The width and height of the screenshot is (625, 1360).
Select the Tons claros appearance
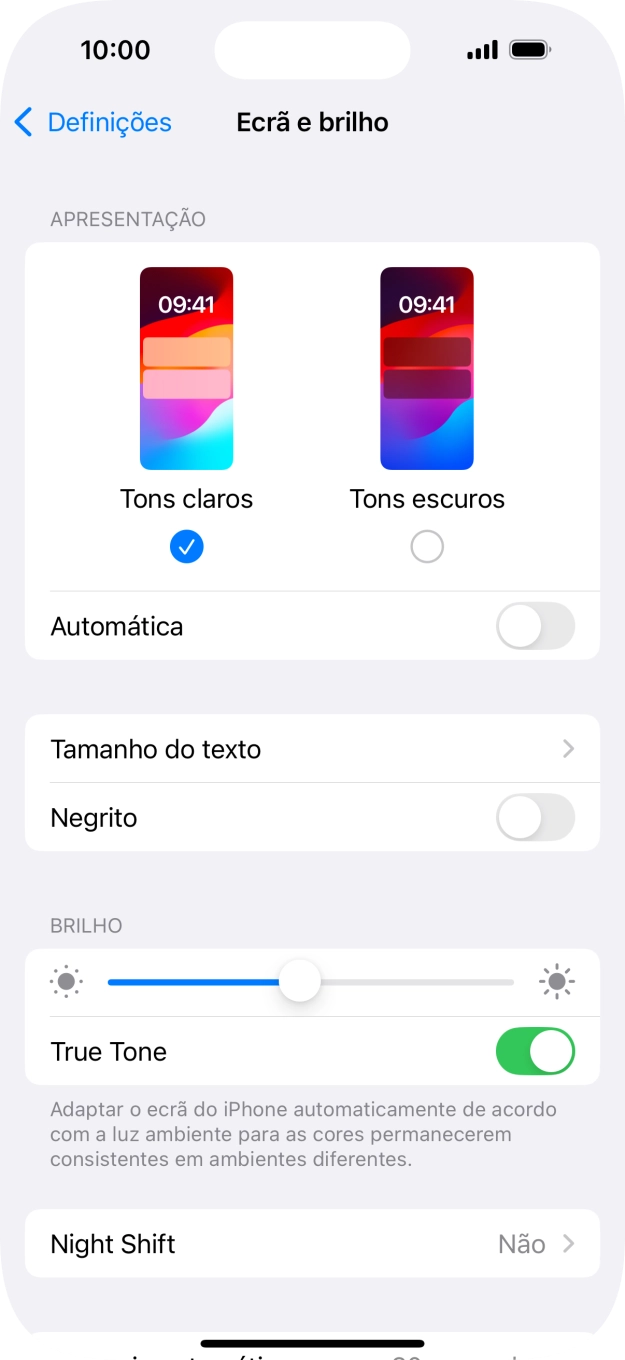coord(186,546)
